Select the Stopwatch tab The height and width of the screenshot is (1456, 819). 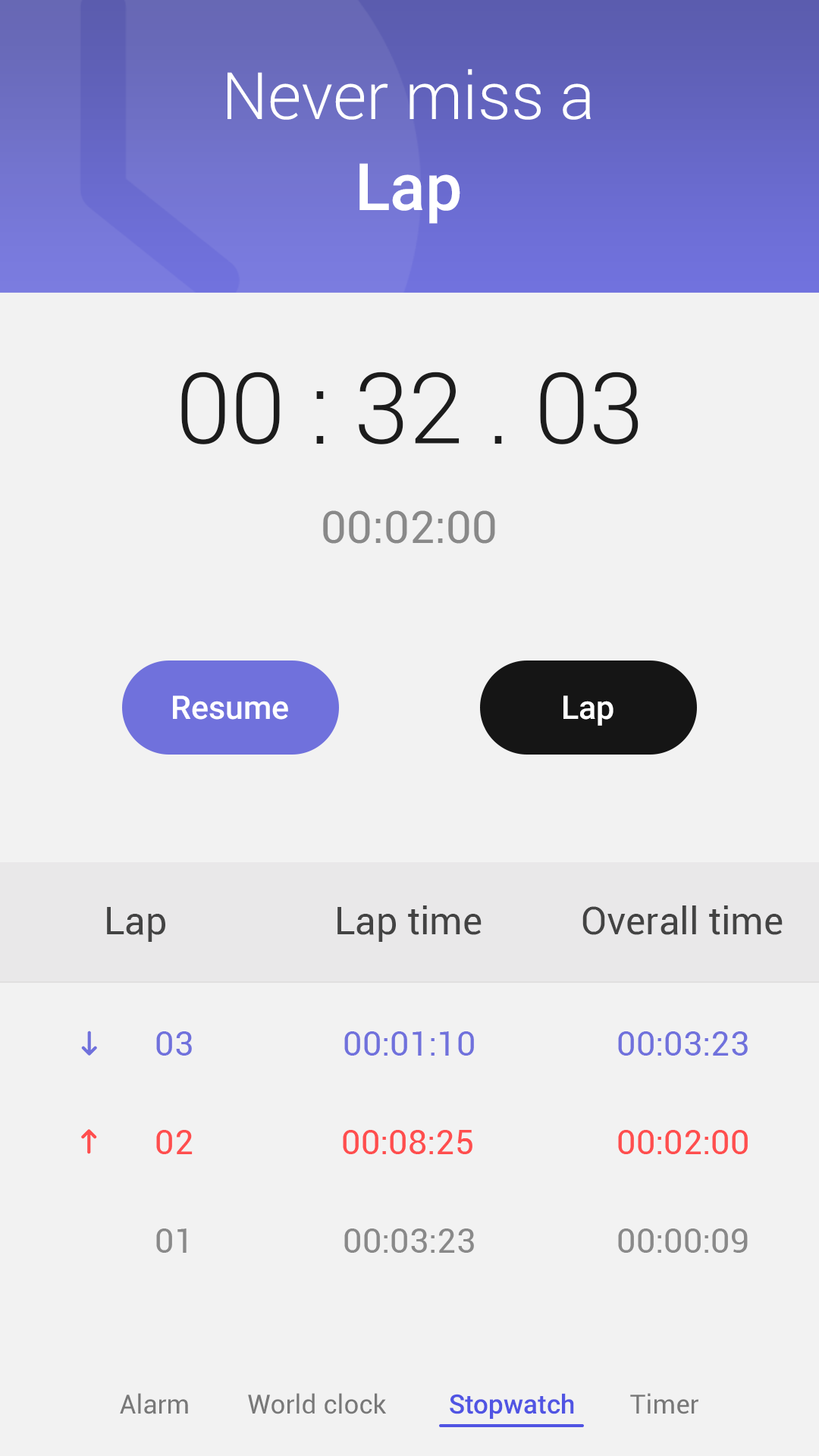coord(510,1404)
